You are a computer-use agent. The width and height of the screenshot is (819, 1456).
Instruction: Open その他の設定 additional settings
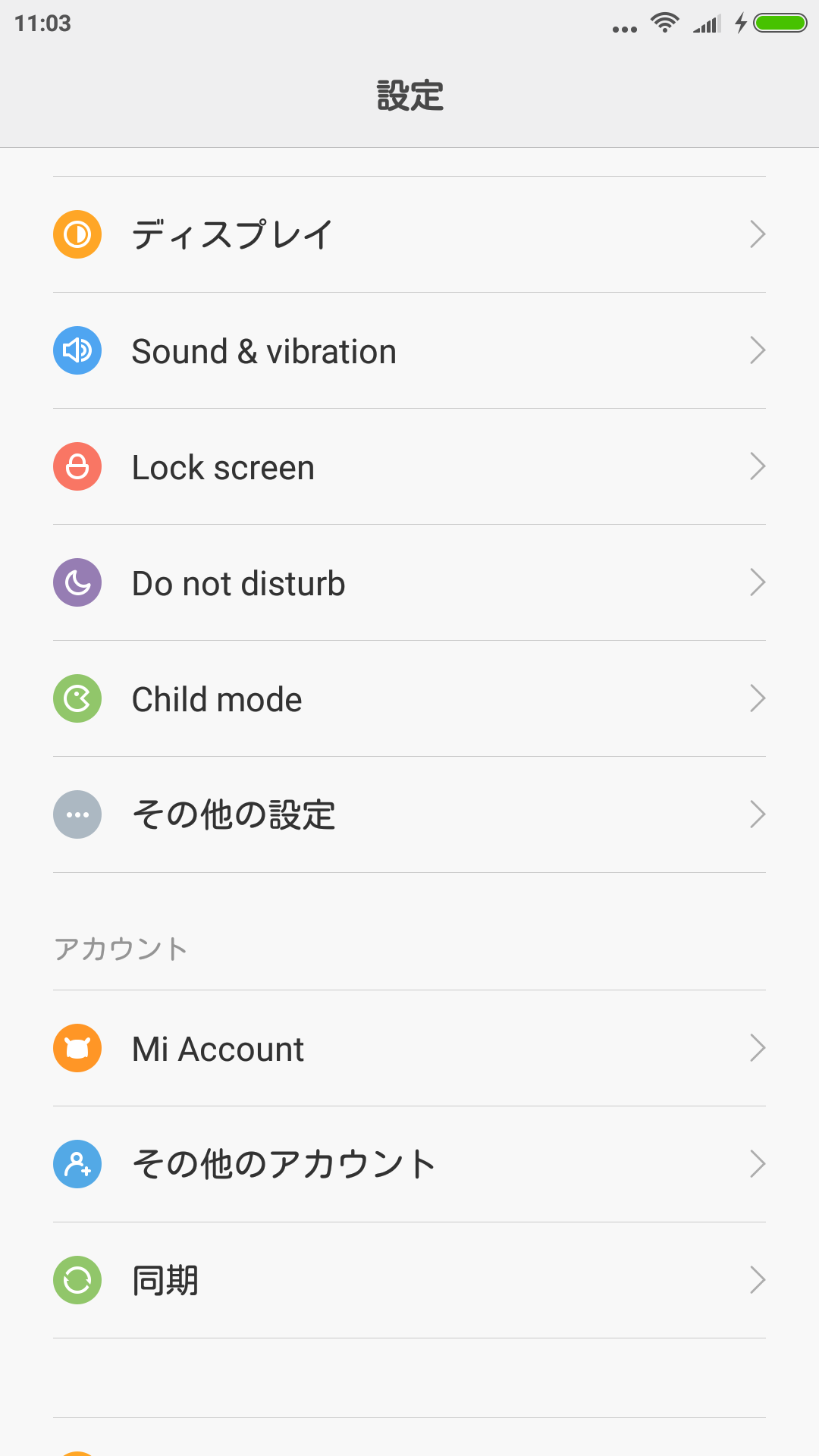[x=409, y=814]
